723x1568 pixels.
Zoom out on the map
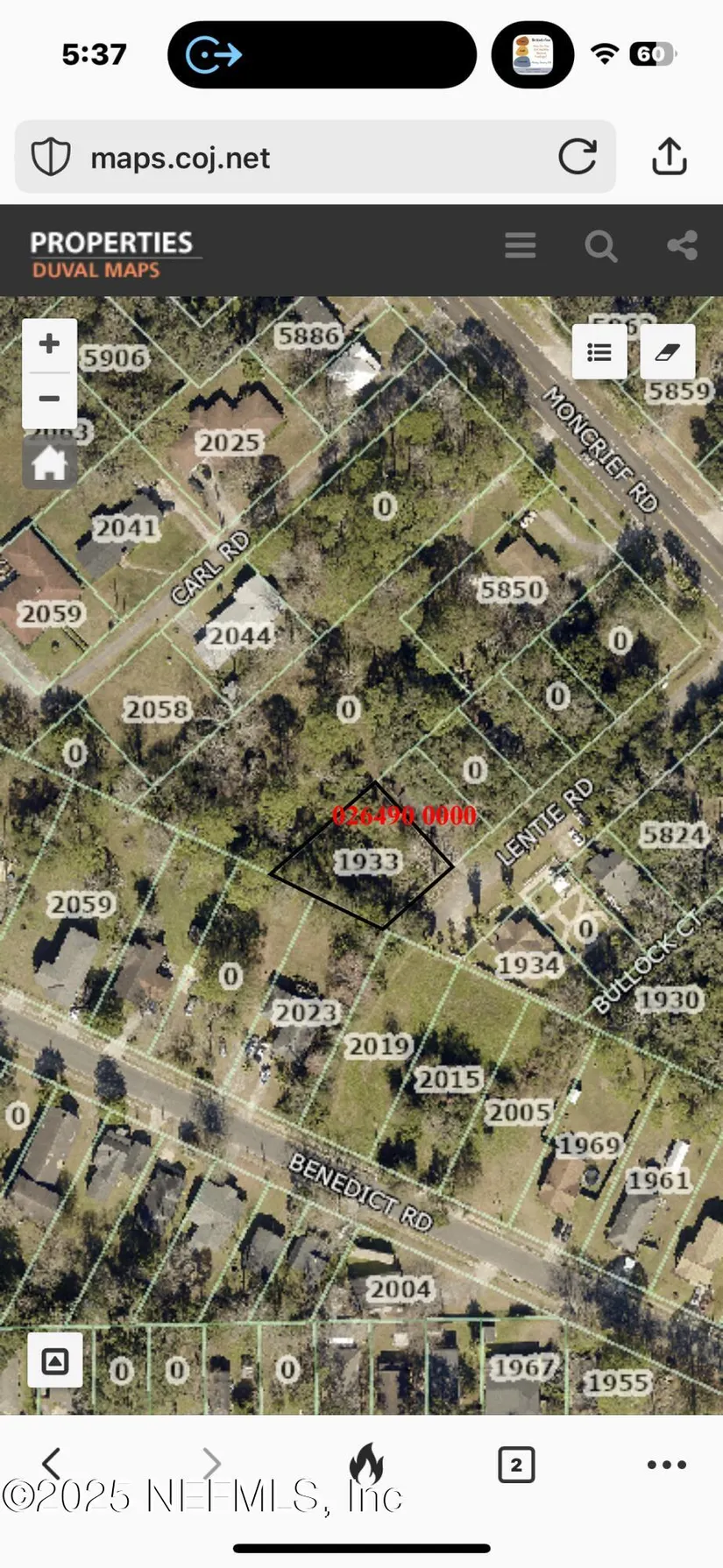[49, 399]
